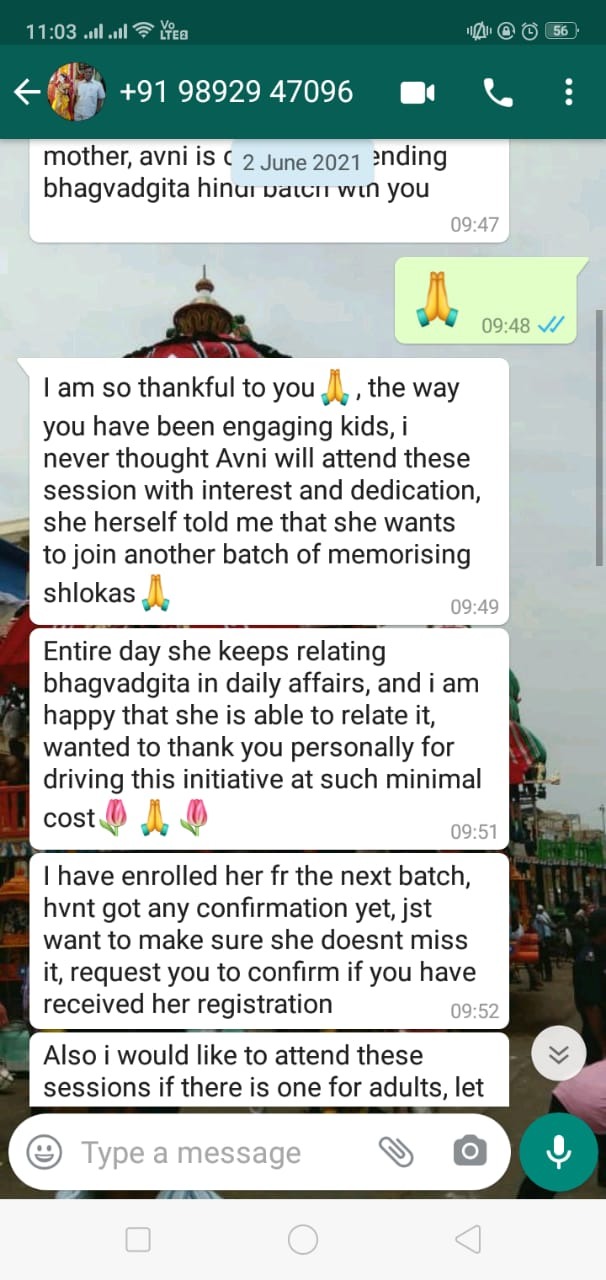606x1280 pixels.
Task: Attach a file to the chat
Action: [x=396, y=1152]
